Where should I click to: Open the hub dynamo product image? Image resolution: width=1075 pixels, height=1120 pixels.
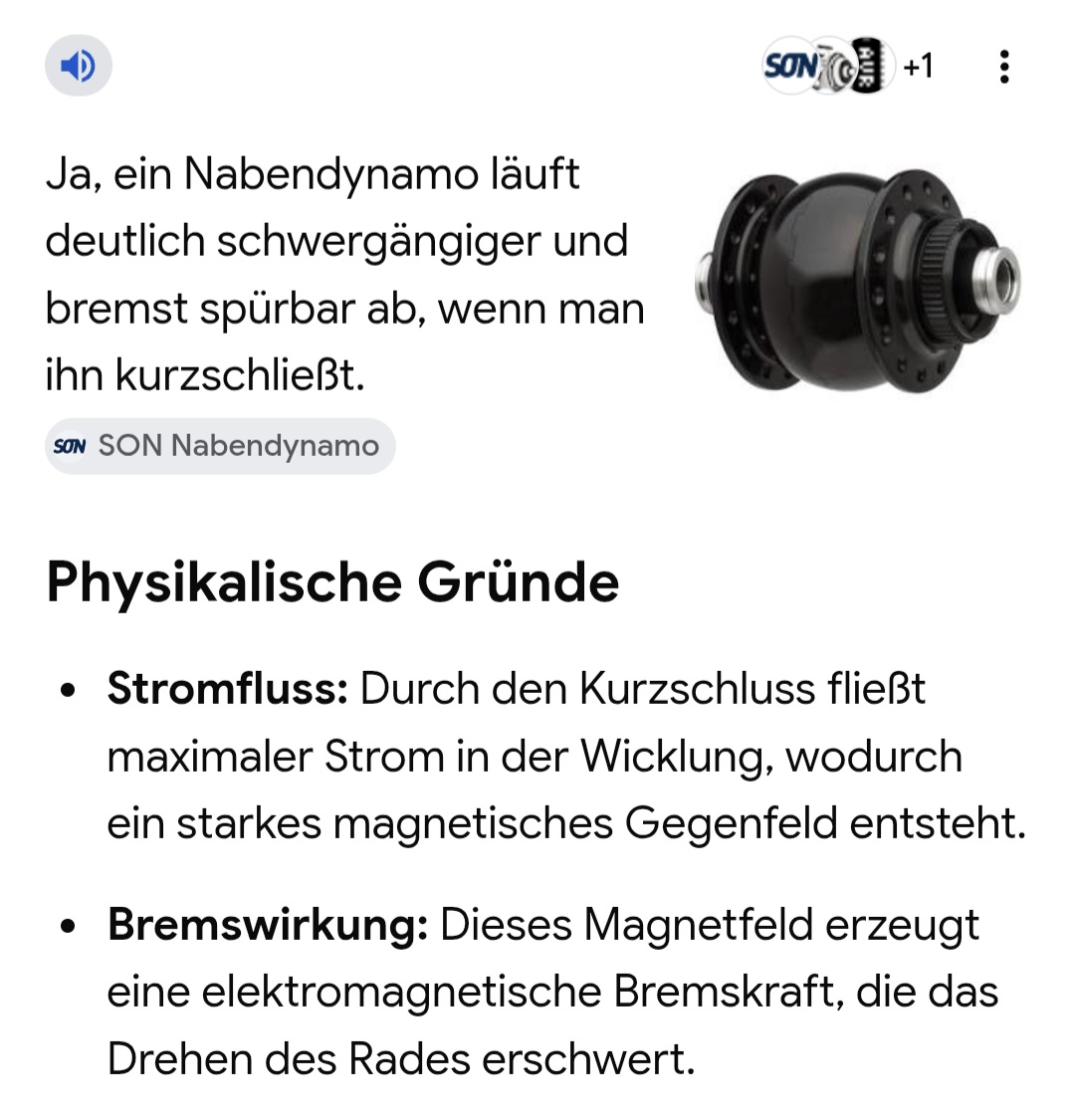point(857,281)
